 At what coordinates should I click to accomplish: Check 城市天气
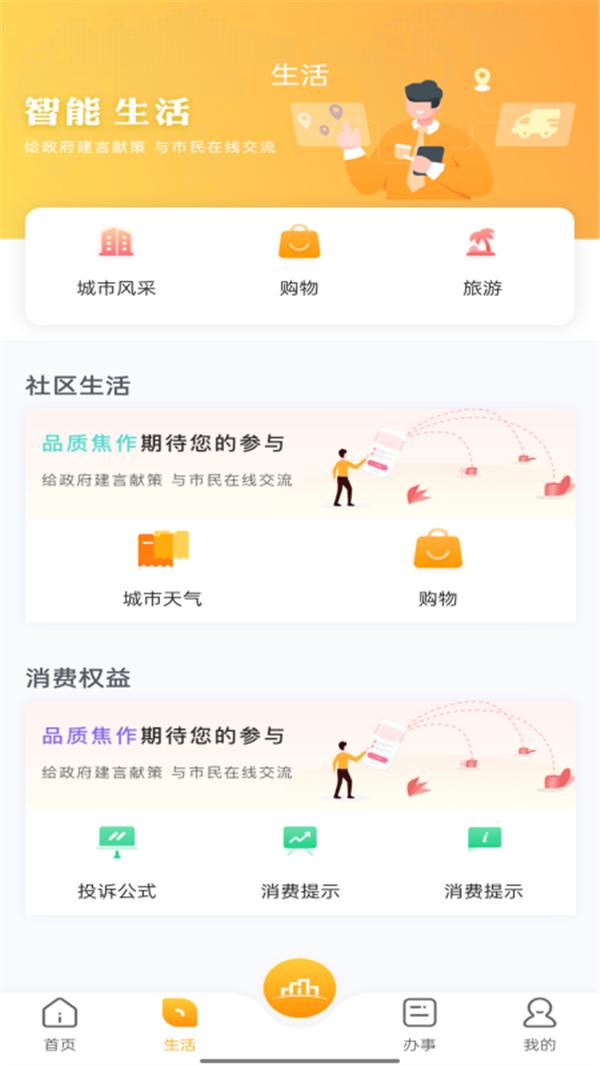coord(162,570)
